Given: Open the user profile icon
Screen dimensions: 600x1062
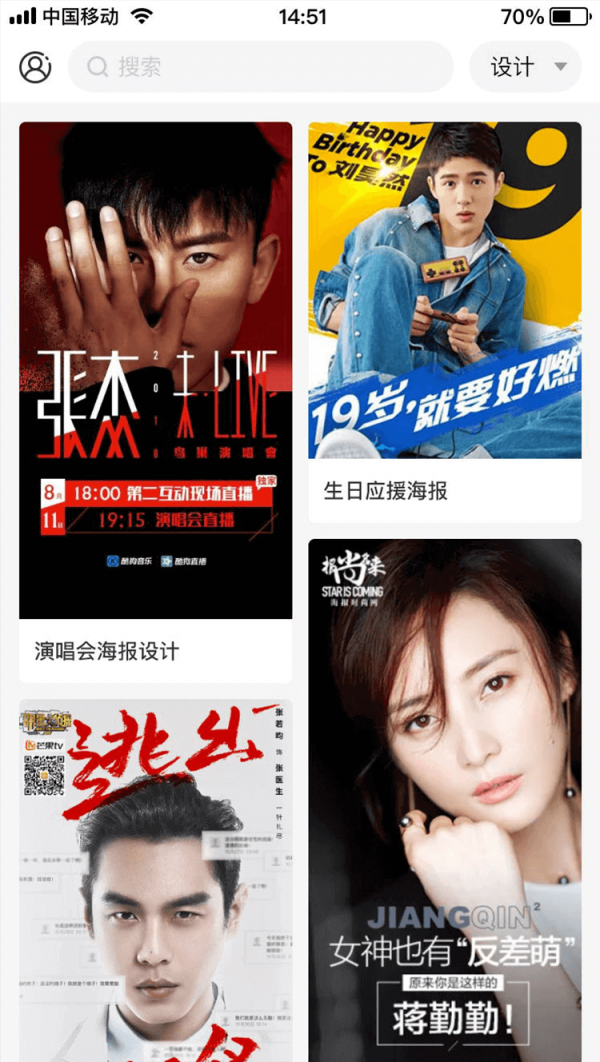Looking at the screenshot, I should [x=35, y=67].
